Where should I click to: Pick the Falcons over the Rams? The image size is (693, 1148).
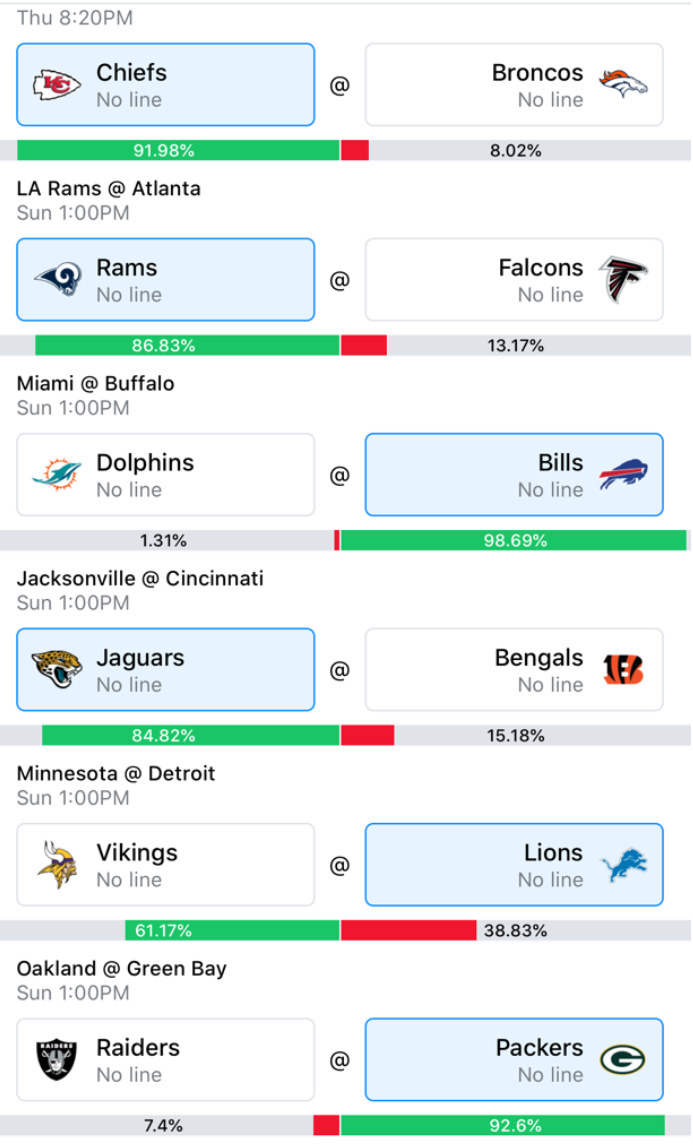click(x=514, y=280)
